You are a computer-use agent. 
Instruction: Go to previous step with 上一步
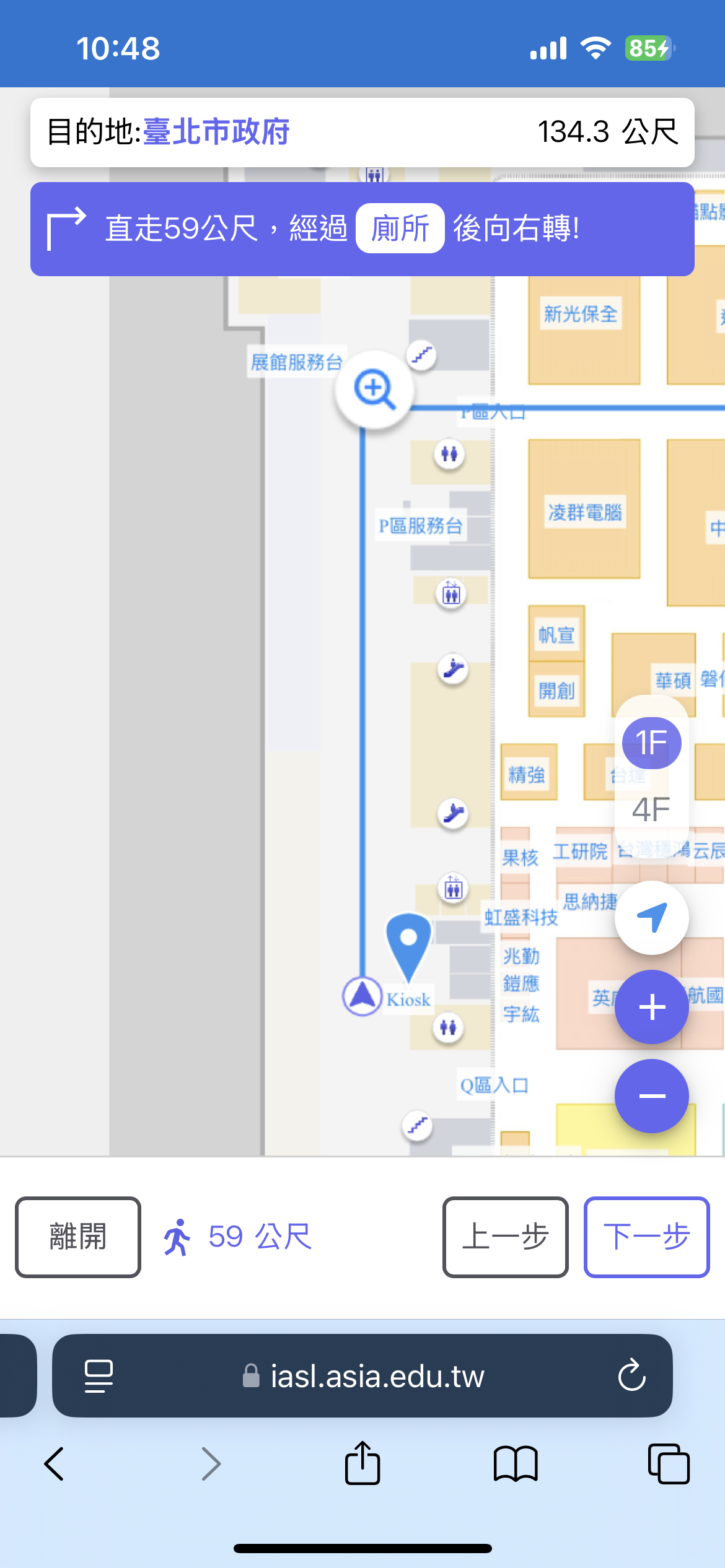(x=505, y=1237)
